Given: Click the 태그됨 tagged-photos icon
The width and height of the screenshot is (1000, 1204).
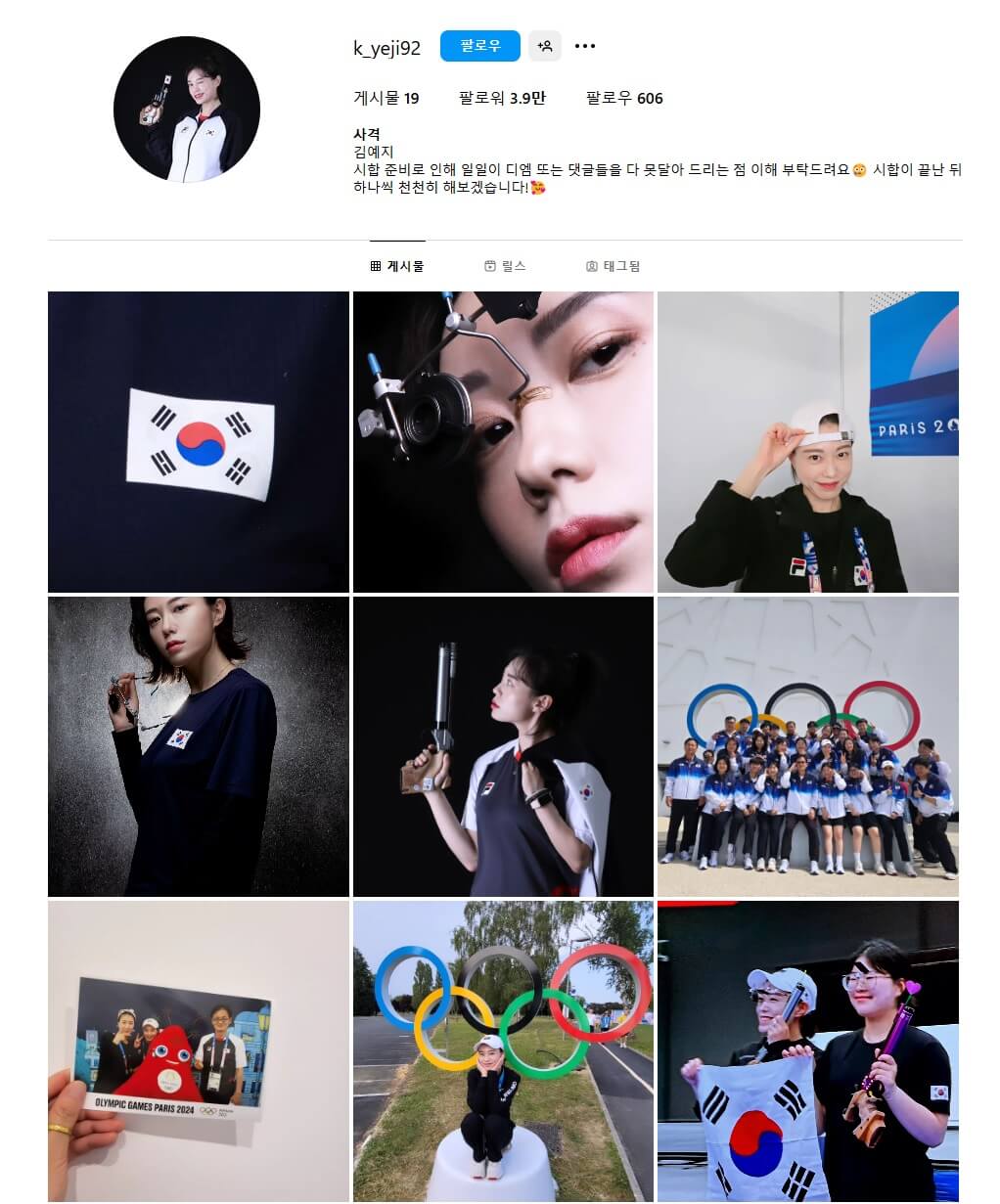Looking at the screenshot, I should pyautogui.click(x=592, y=265).
